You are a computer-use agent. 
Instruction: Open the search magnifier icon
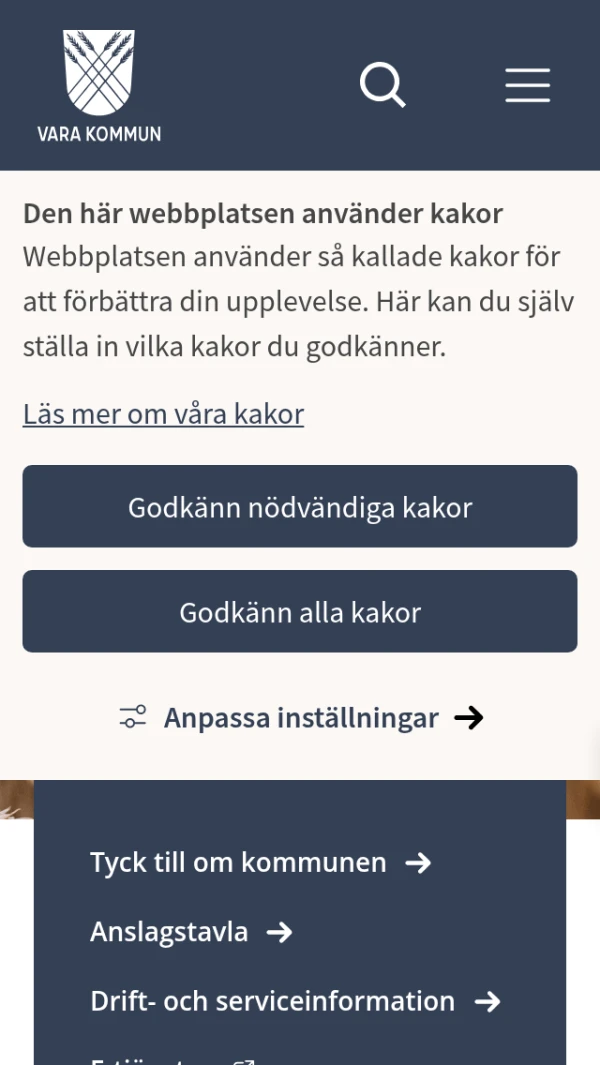pyautogui.click(x=383, y=85)
